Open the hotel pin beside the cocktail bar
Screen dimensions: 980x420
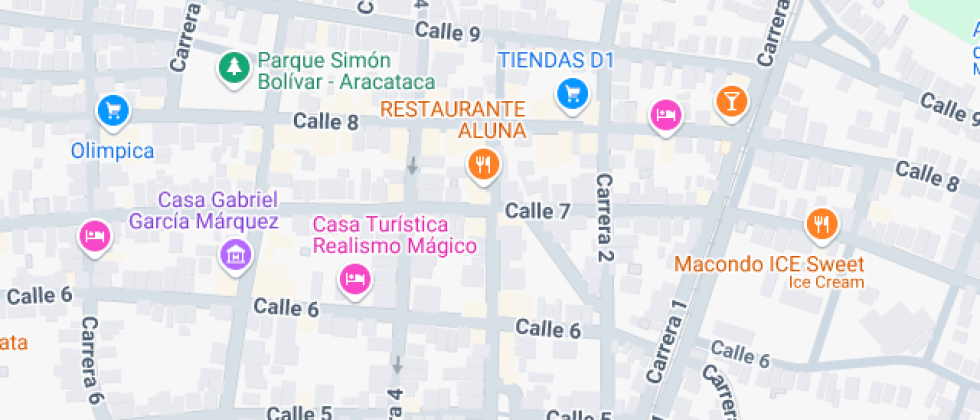[x=666, y=115]
